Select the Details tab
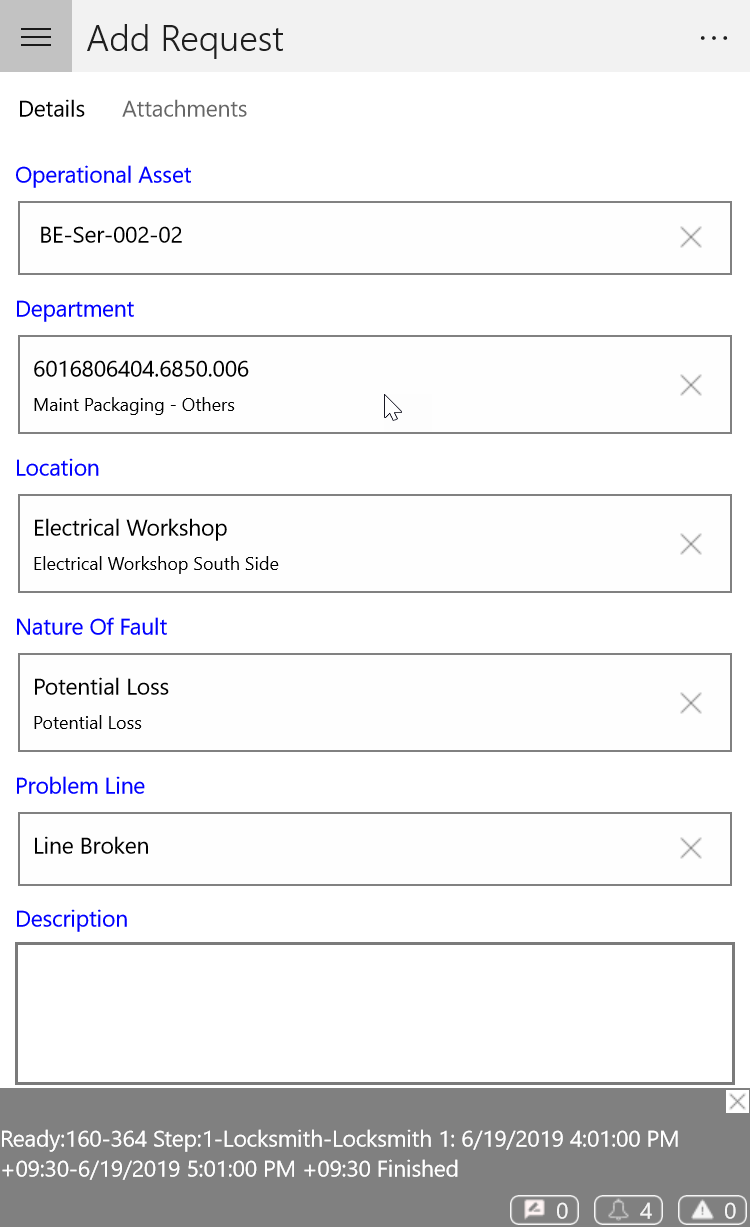750x1227 pixels. [x=52, y=109]
